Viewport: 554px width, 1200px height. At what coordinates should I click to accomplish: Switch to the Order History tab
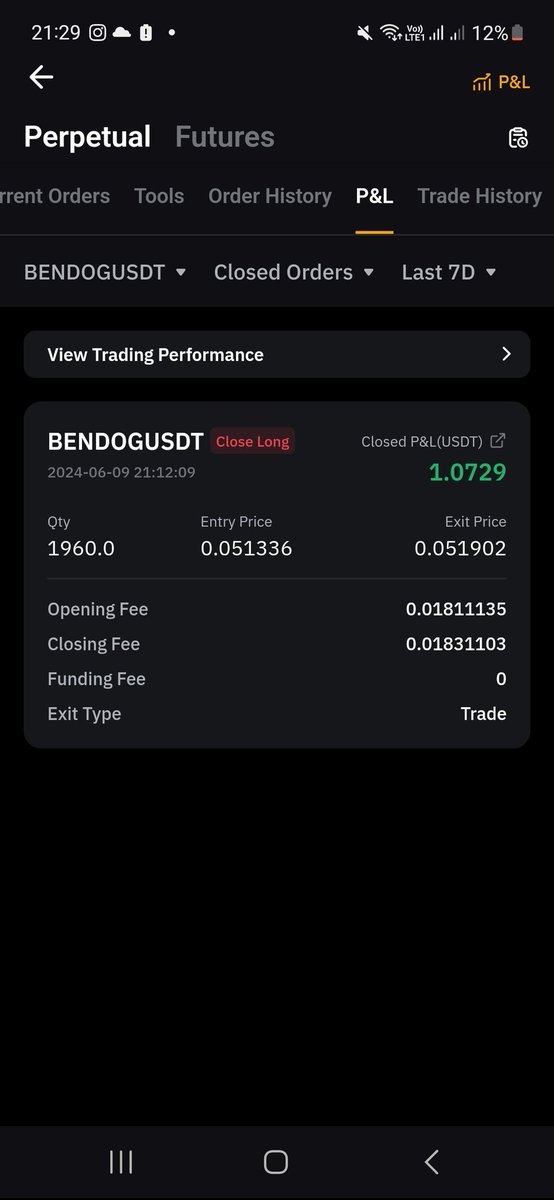coord(270,196)
